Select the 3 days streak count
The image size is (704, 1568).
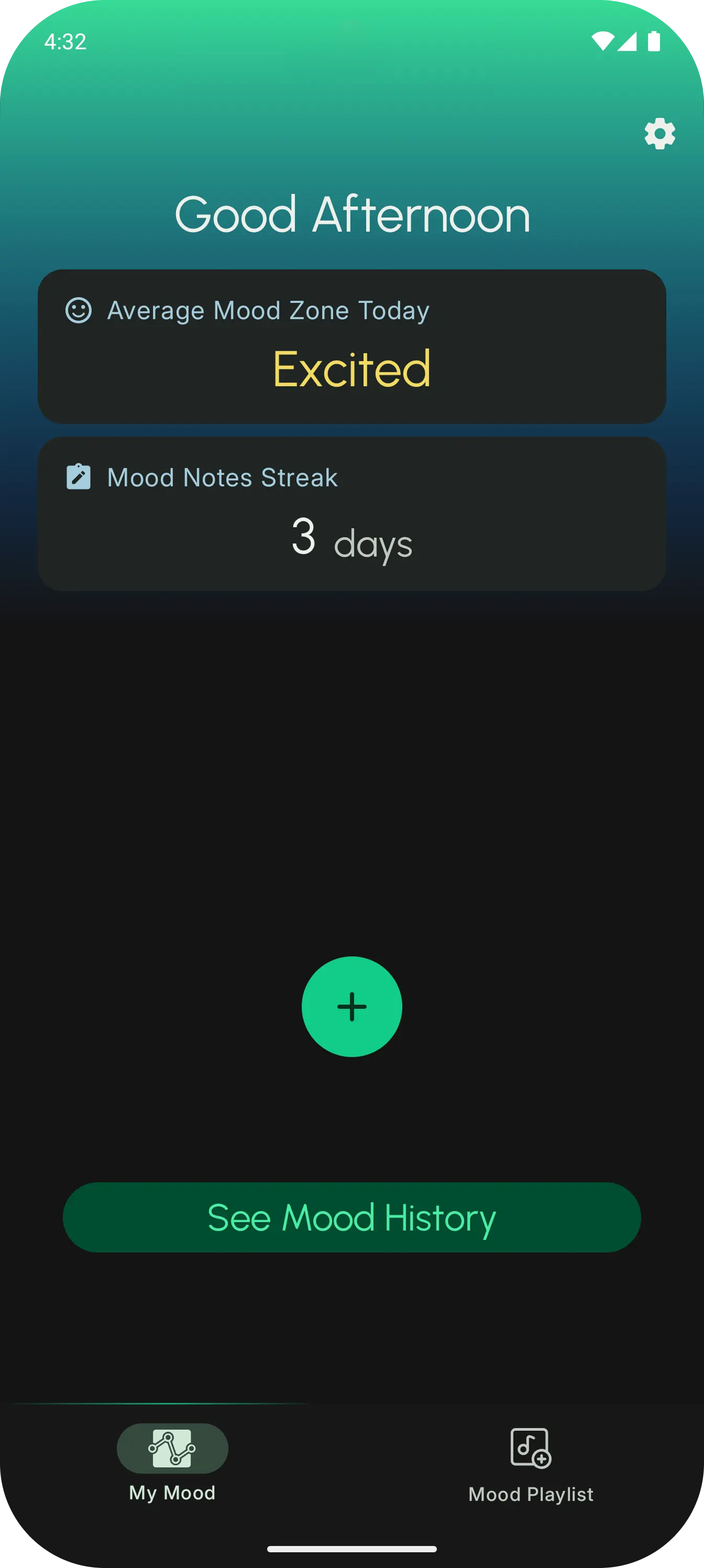351,539
